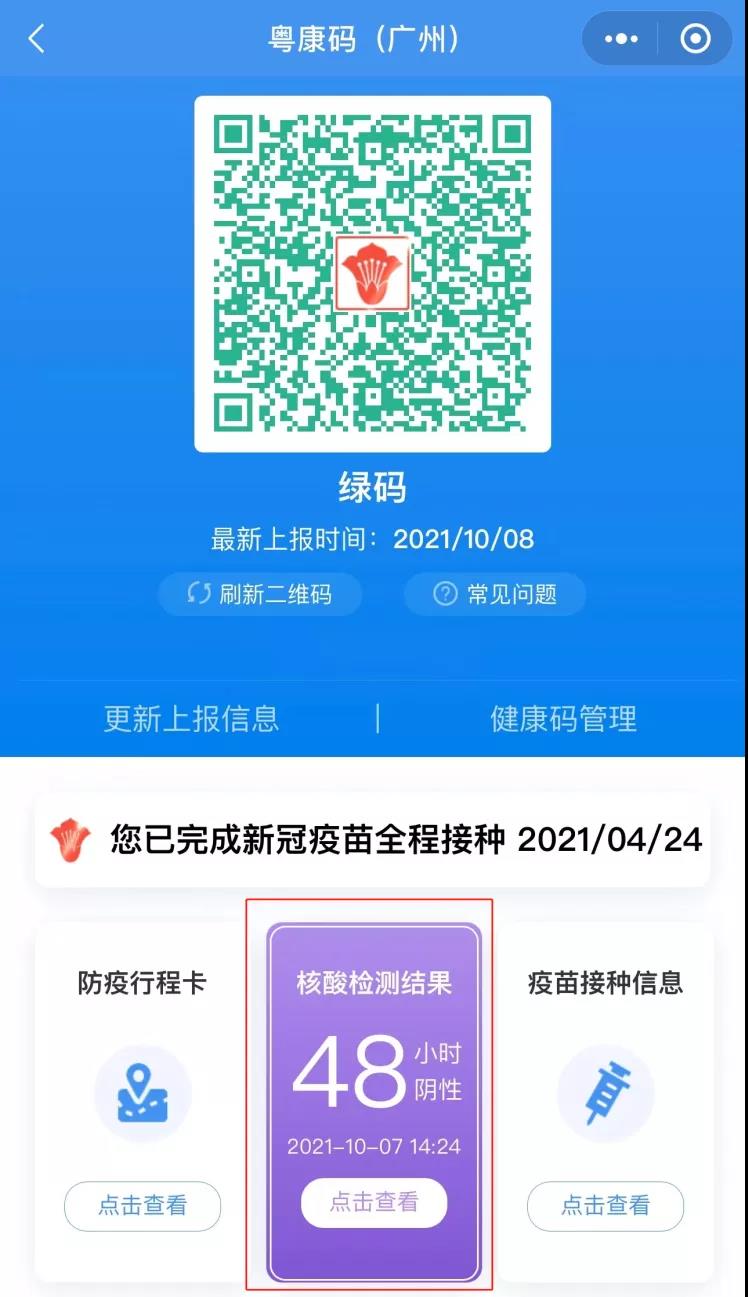This screenshot has height=1297, width=748.
Task: Open 健康码管理
Action: (x=563, y=718)
